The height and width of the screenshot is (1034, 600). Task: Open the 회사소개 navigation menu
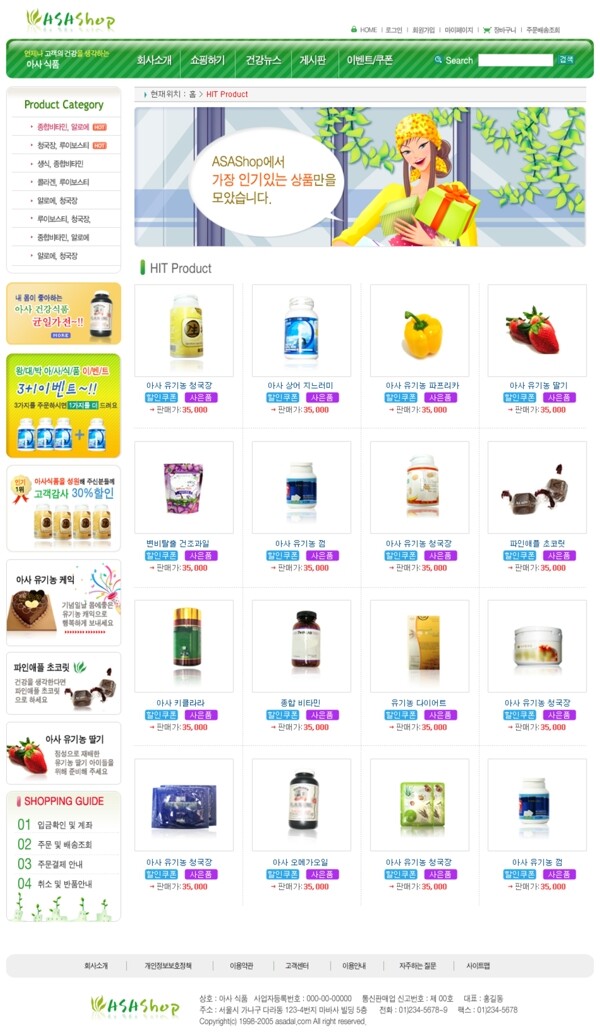pos(154,60)
